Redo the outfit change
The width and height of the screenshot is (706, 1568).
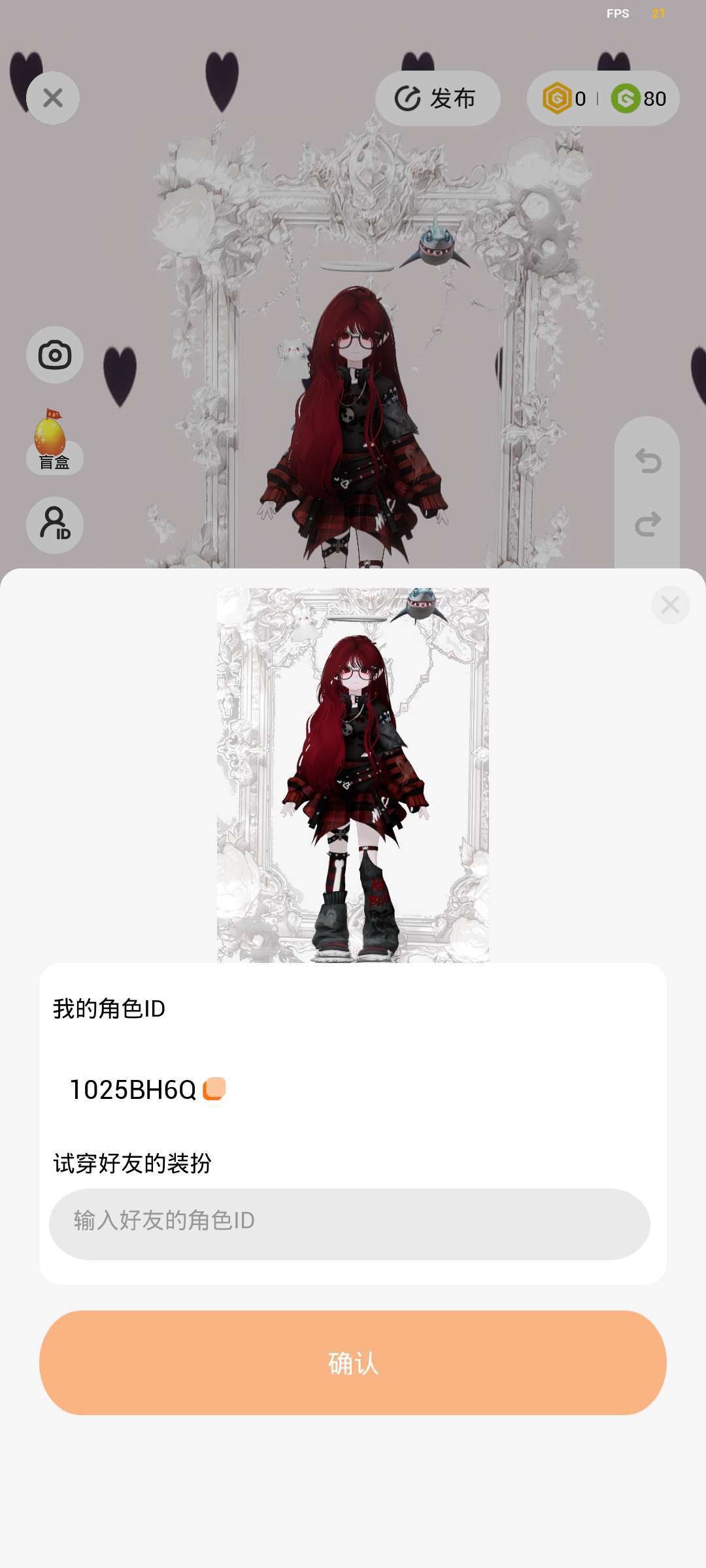tap(648, 524)
